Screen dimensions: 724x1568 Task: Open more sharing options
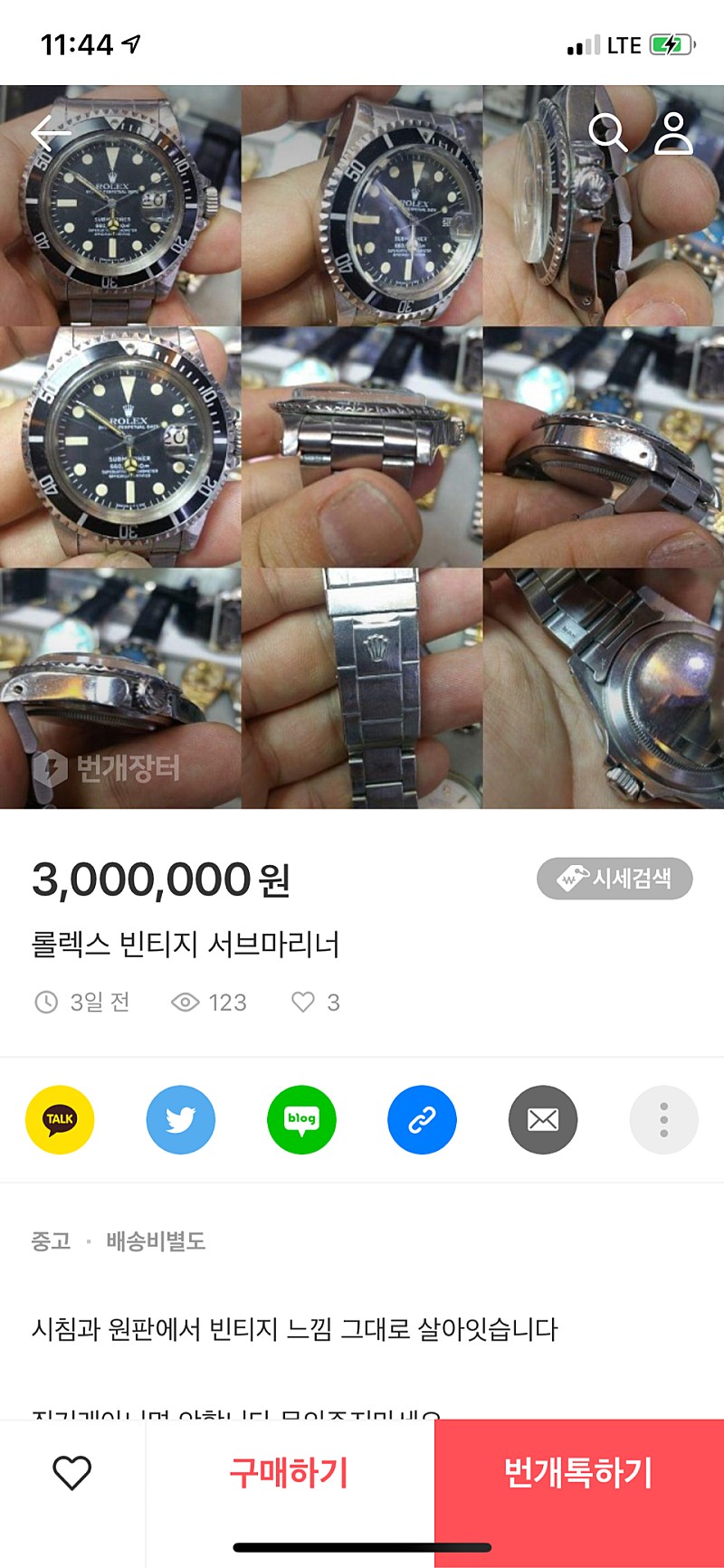tap(663, 1119)
